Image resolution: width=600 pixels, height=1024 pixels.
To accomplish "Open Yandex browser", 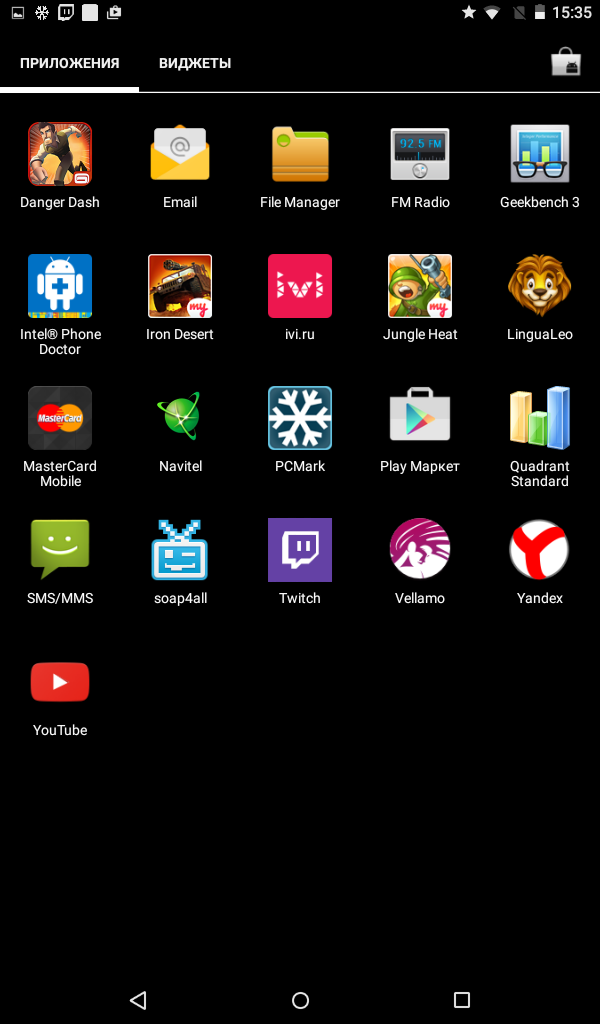I will point(540,550).
